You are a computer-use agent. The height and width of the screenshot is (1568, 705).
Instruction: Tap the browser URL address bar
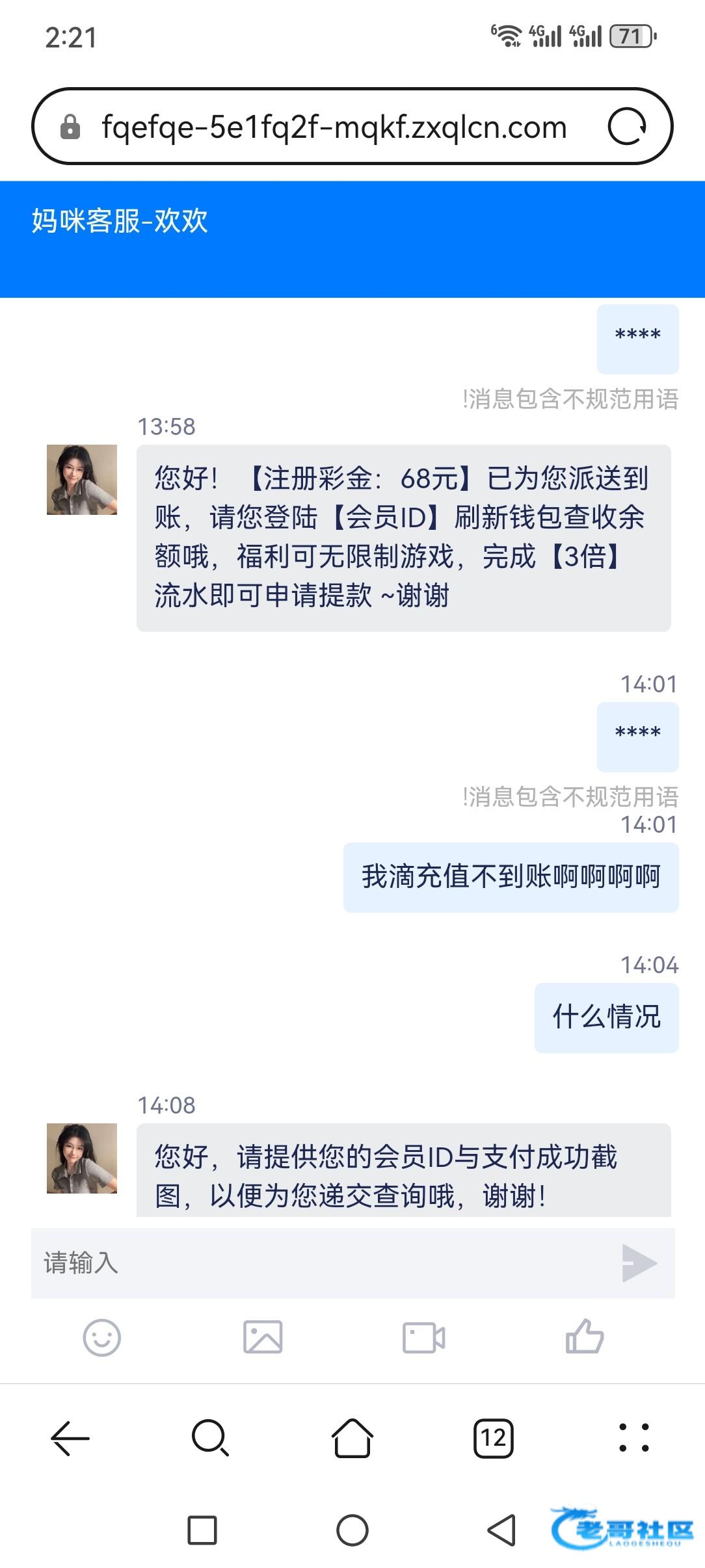[333, 127]
